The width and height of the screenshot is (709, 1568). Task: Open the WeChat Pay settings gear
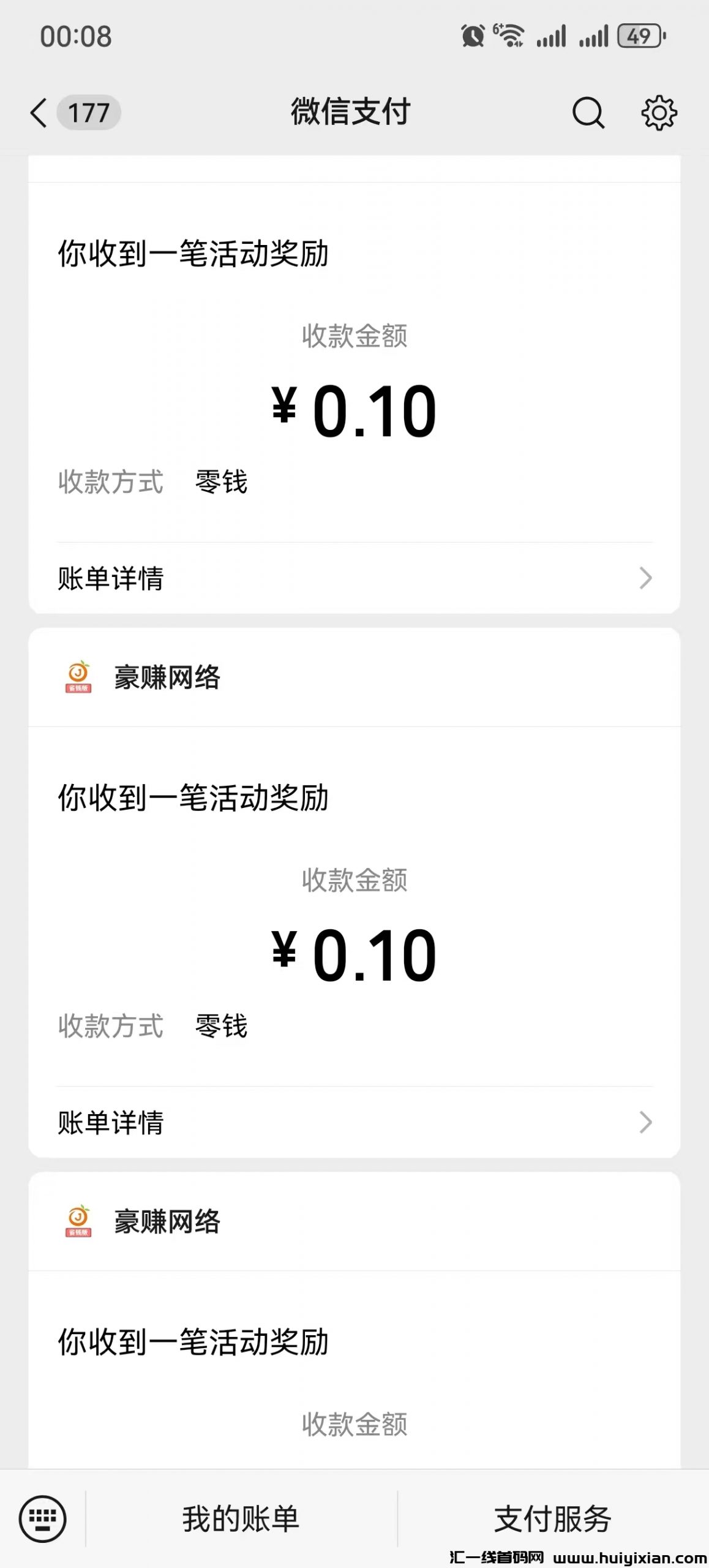(659, 113)
